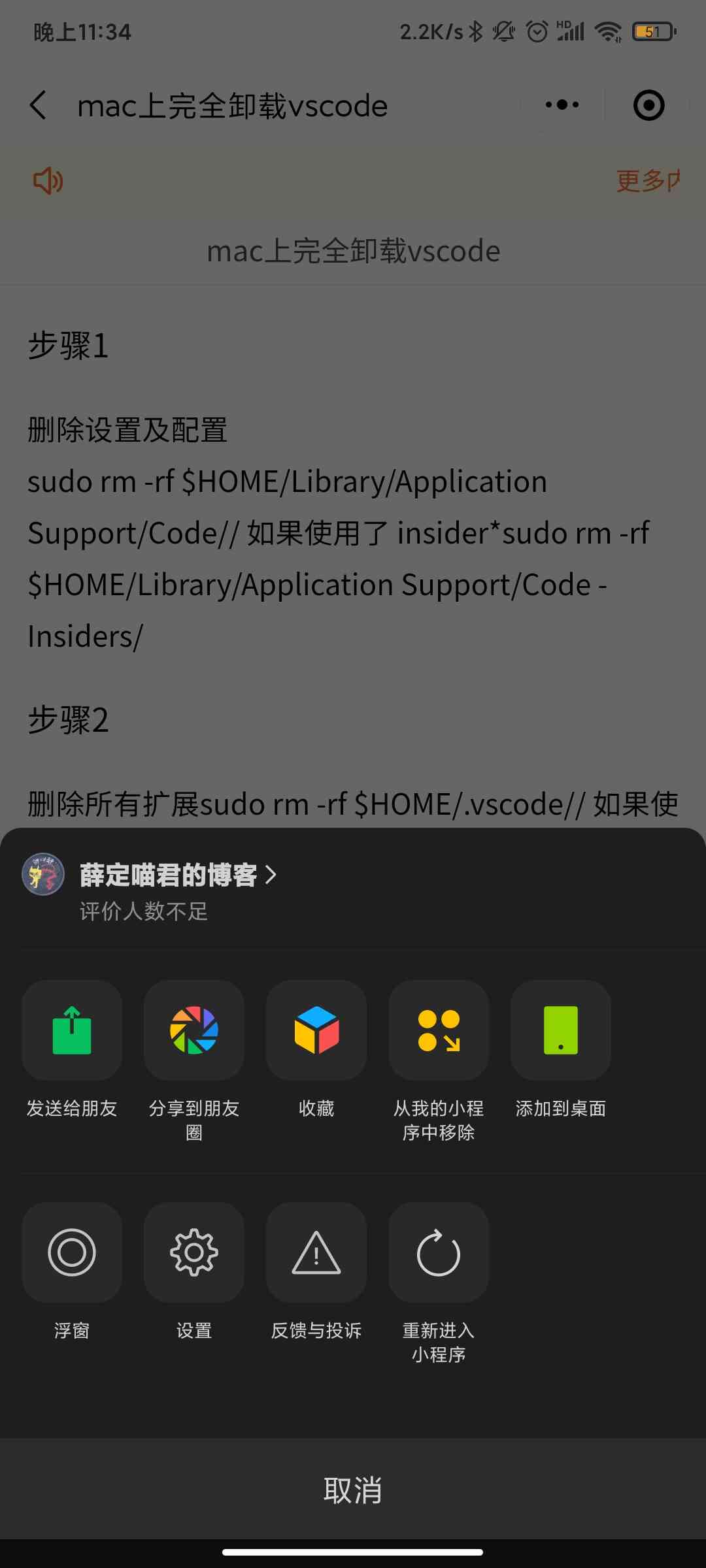Dismiss the sheet with 取消
706x1568 pixels.
pos(353,1490)
